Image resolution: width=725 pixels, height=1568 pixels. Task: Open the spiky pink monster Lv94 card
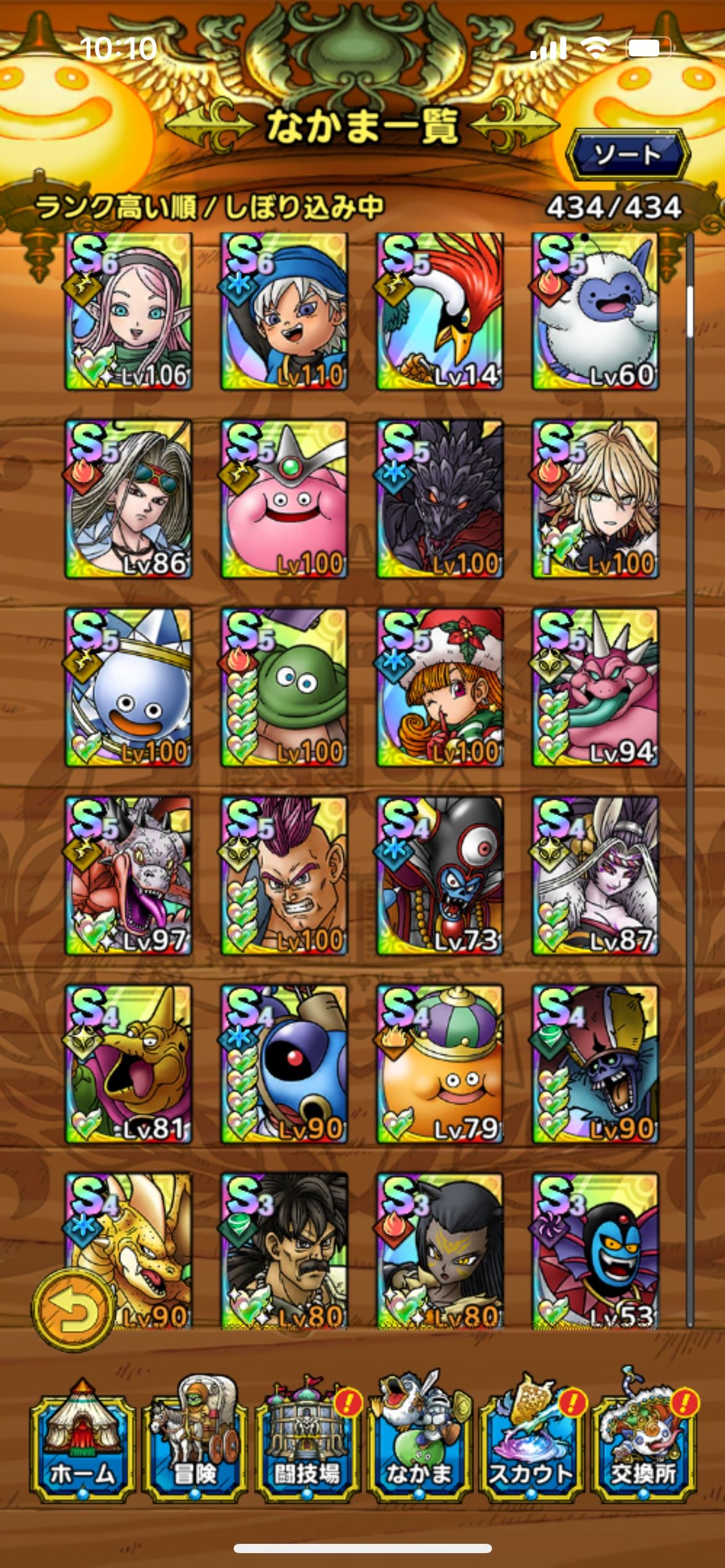595,688
